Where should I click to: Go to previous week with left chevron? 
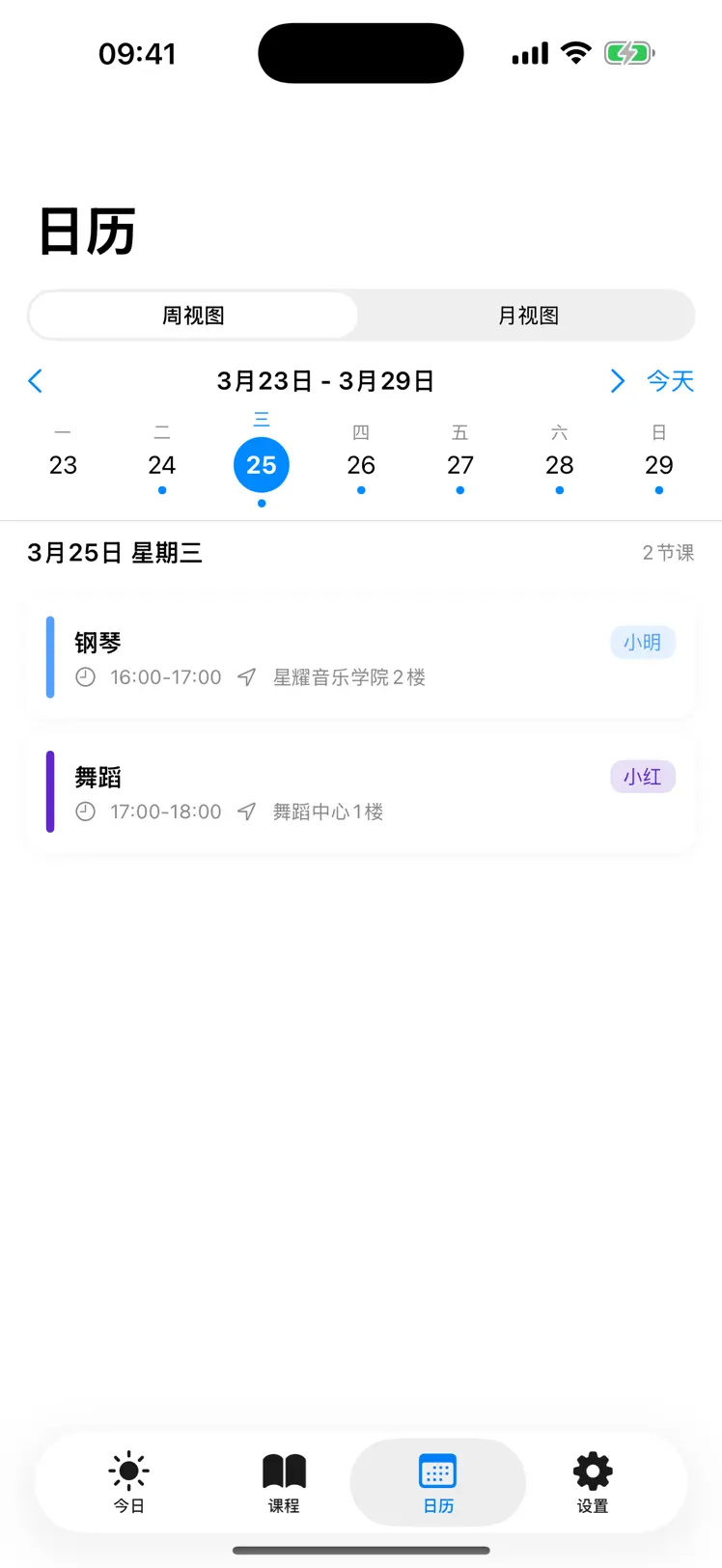(x=35, y=380)
